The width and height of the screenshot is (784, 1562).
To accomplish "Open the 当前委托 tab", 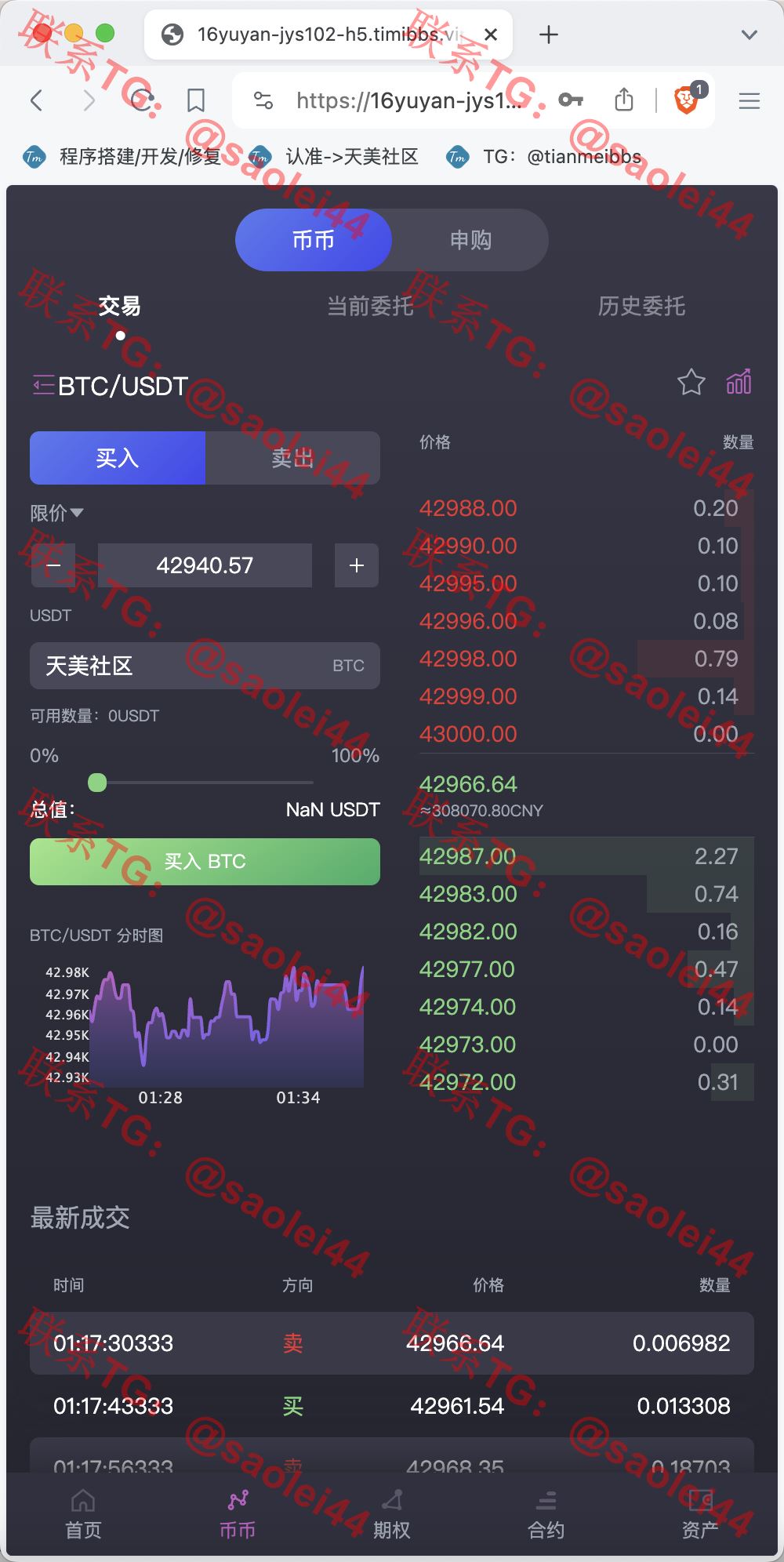I will [x=370, y=306].
